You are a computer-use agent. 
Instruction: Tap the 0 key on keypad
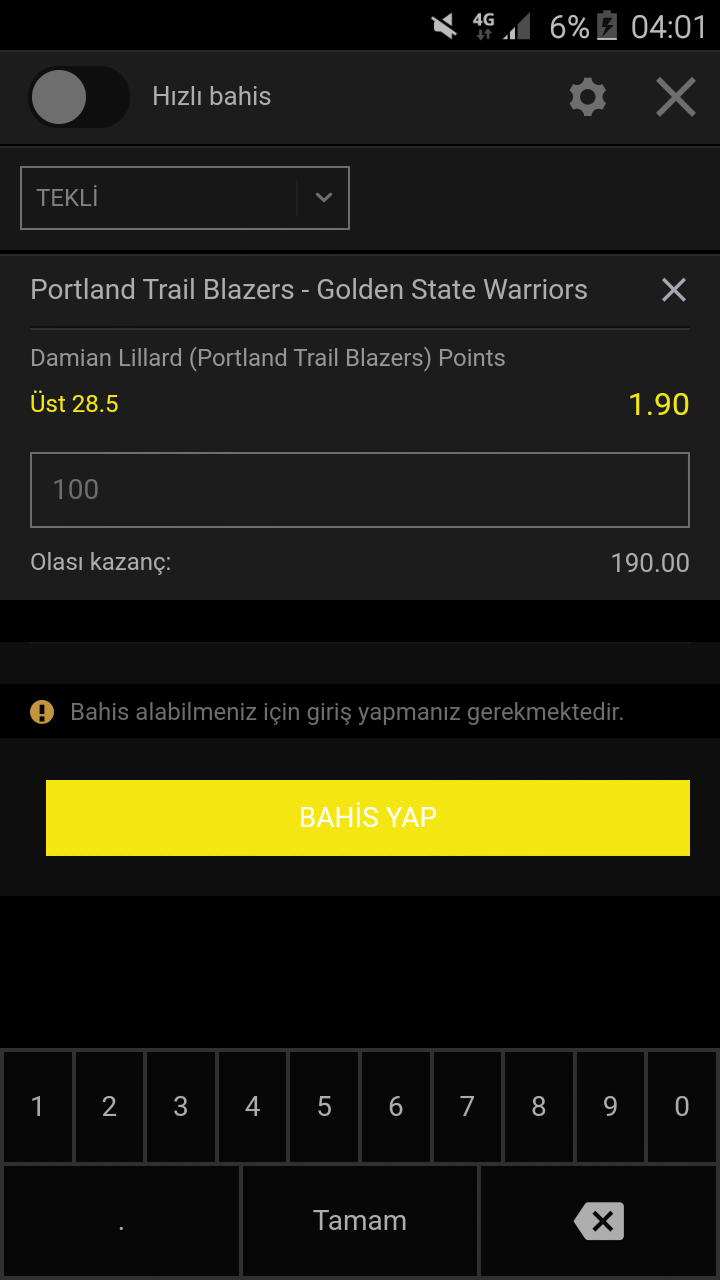pos(682,1106)
